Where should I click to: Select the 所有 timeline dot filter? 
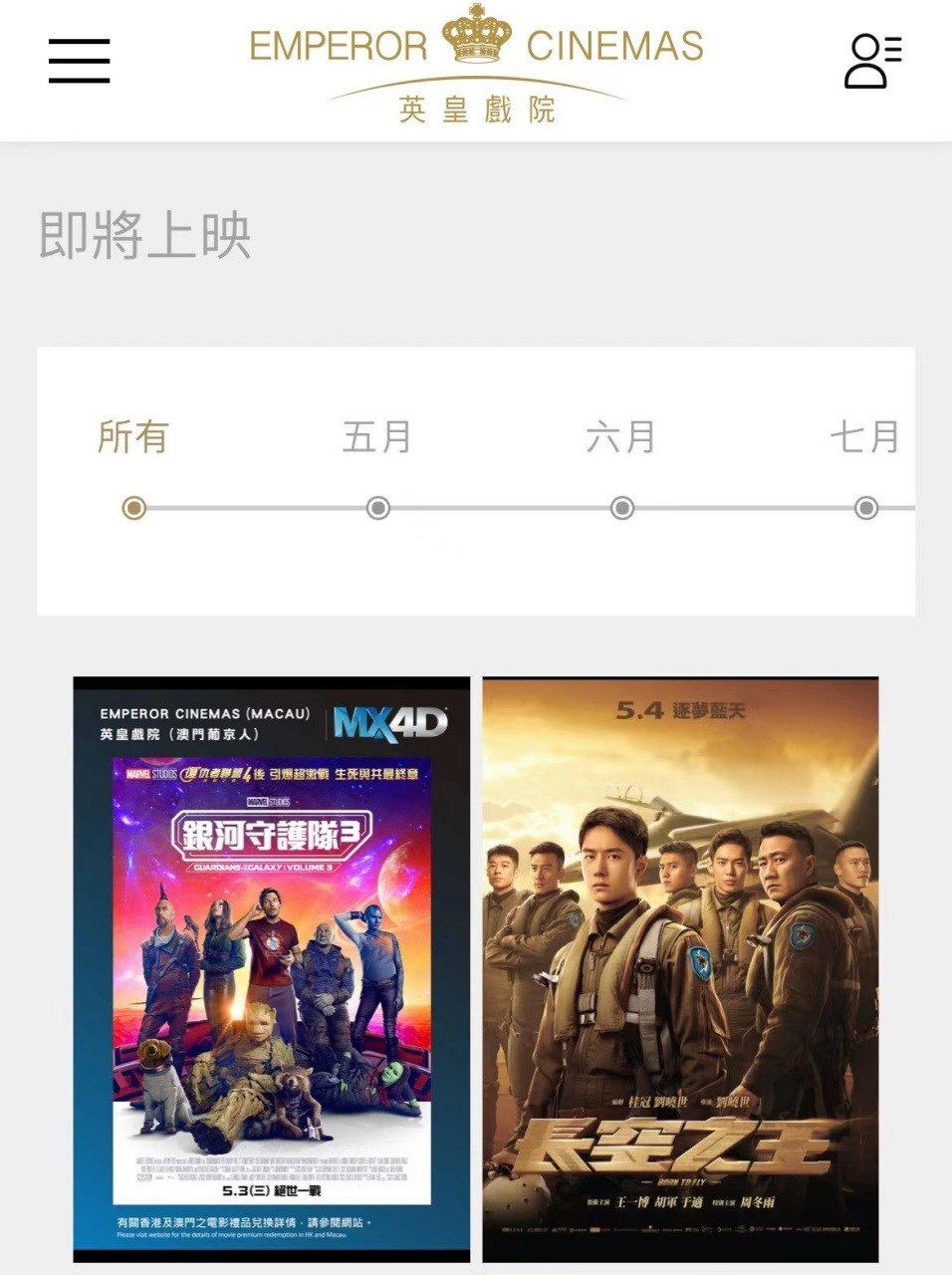pos(134,508)
